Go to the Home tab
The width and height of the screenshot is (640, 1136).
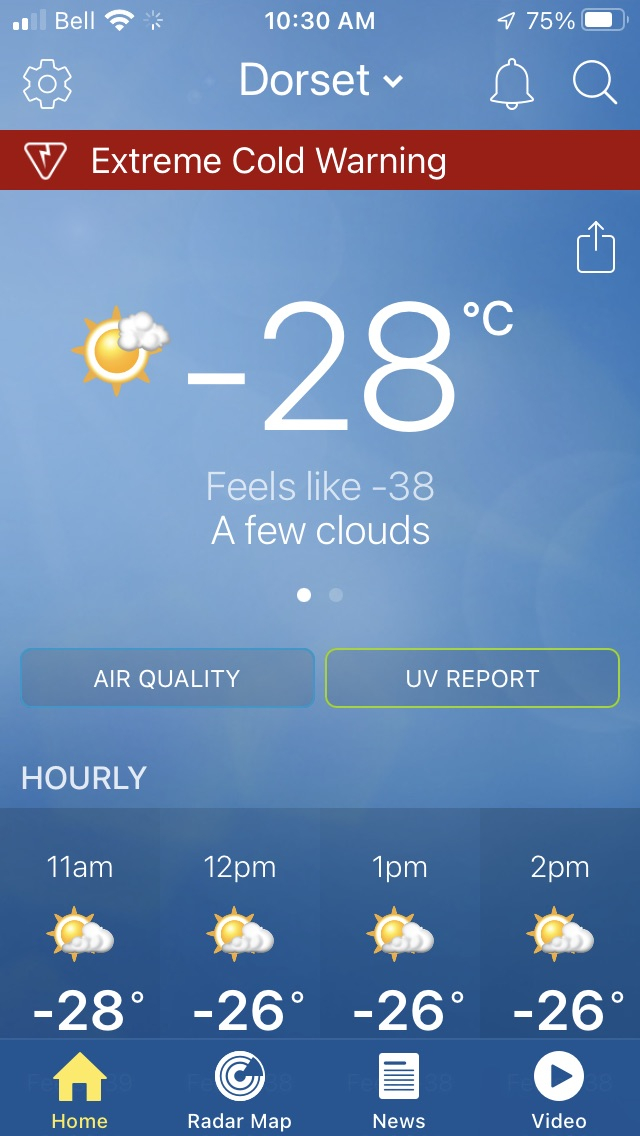click(x=80, y=1090)
